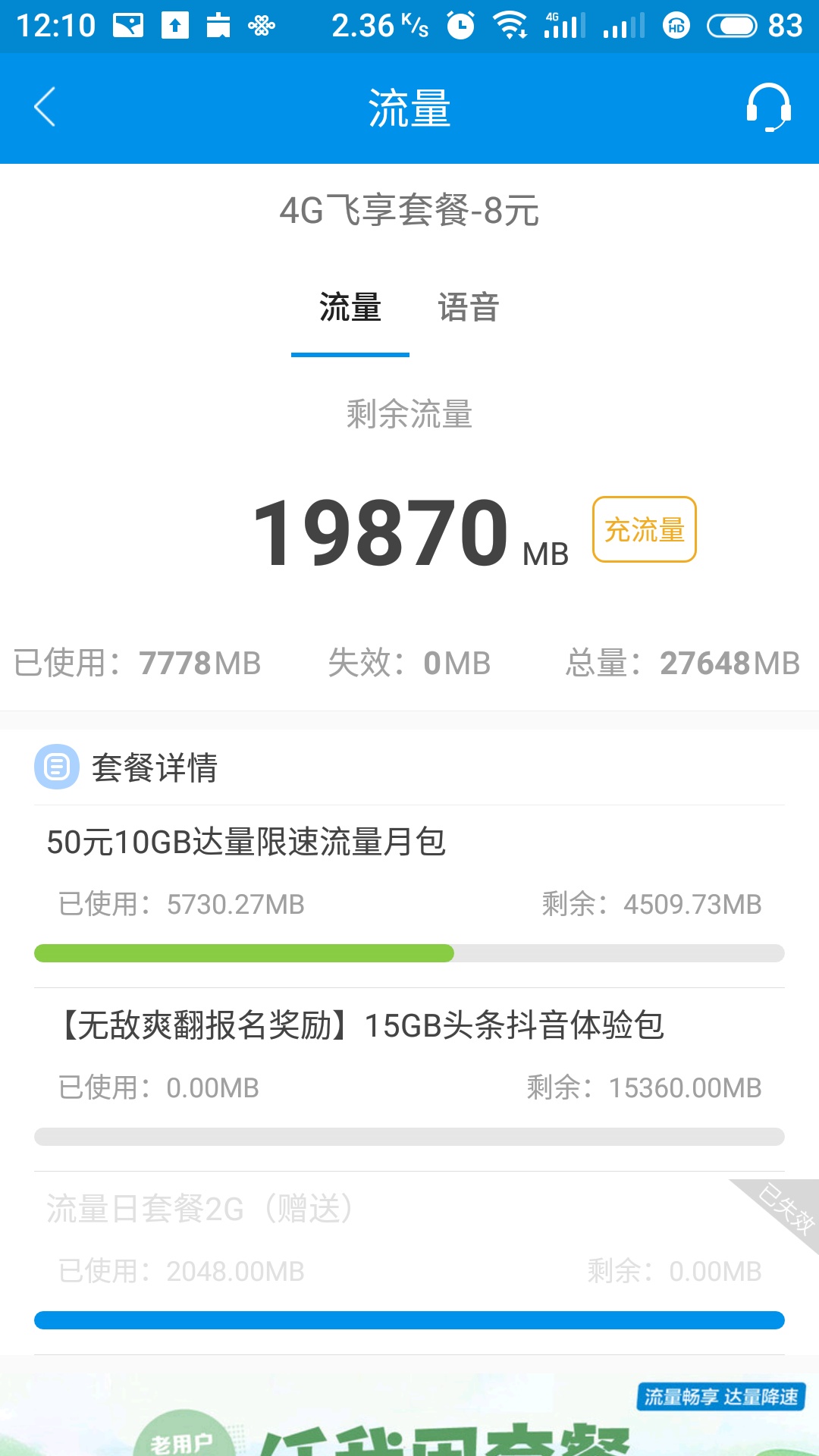Open customer service headset icon
Viewport: 819px width, 1456px height.
click(768, 107)
